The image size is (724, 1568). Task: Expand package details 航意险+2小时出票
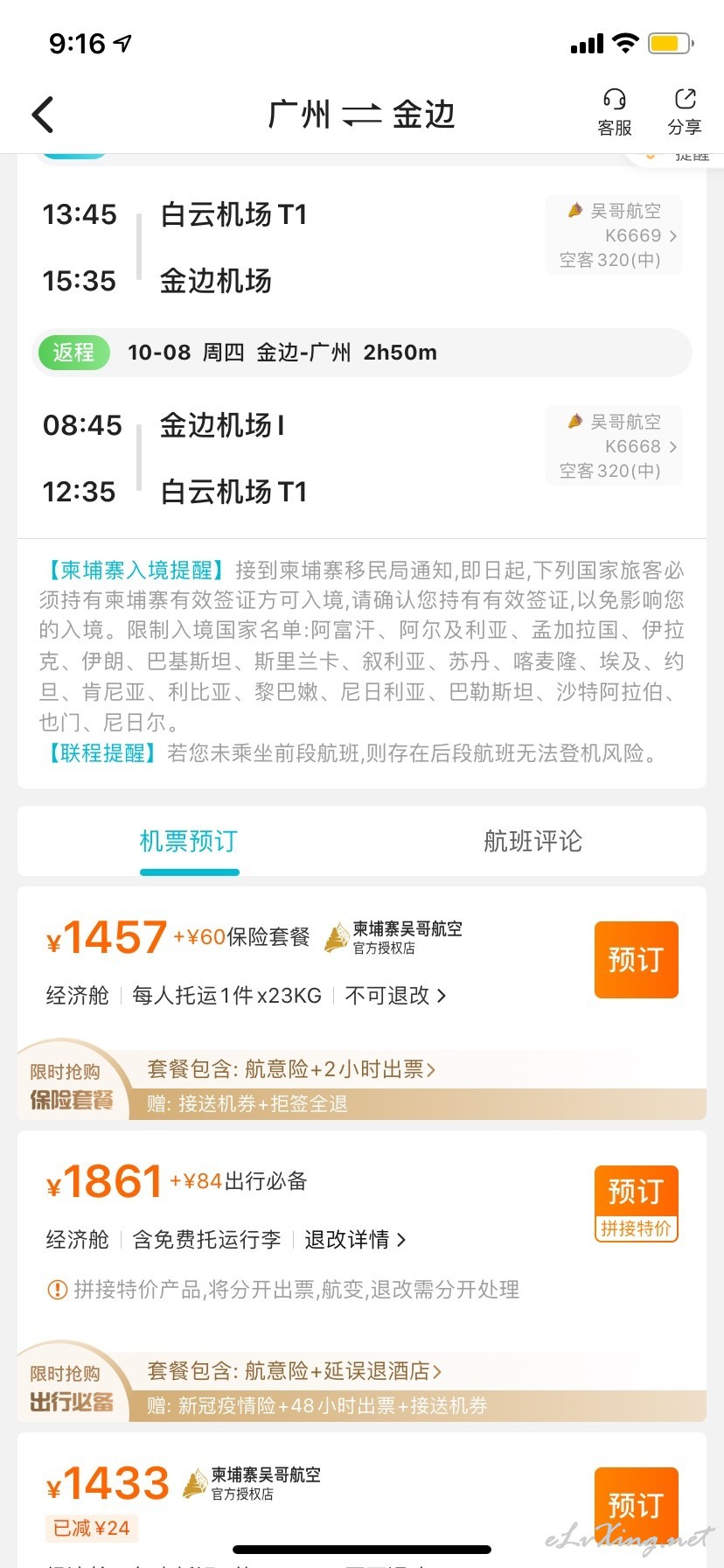292,1068
